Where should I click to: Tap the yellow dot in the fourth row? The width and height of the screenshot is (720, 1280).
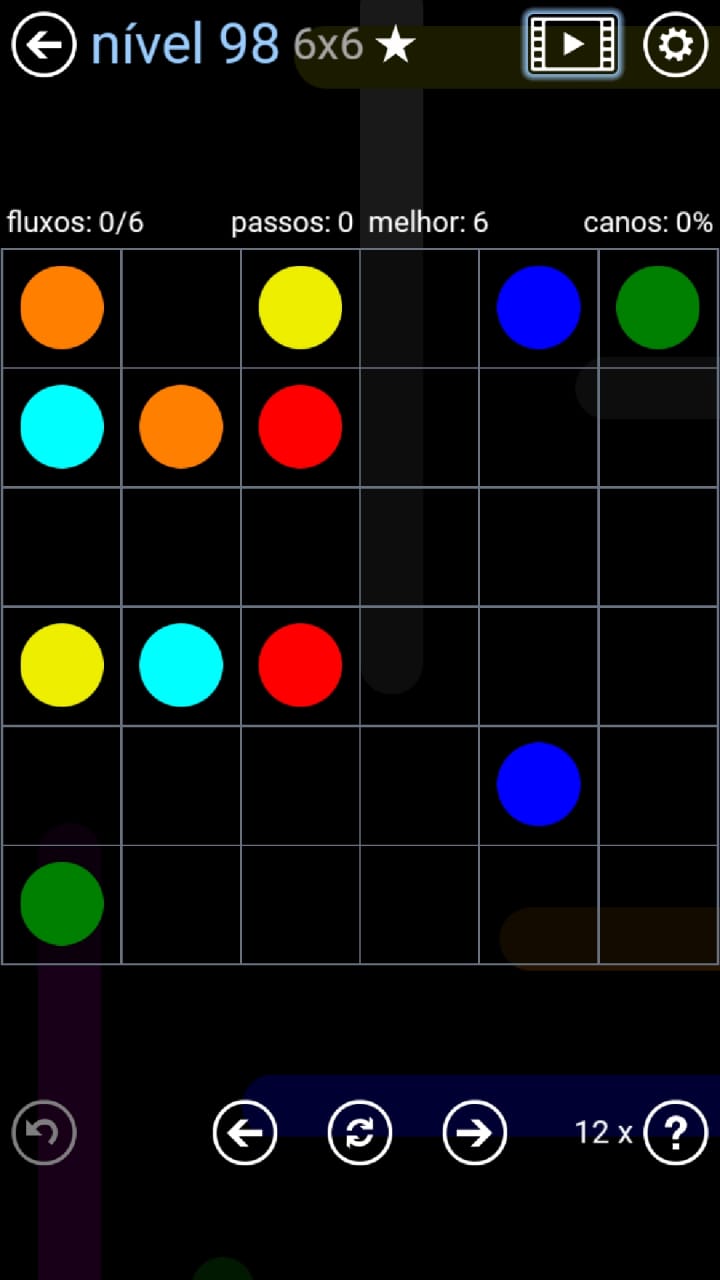[x=62, y=665]
